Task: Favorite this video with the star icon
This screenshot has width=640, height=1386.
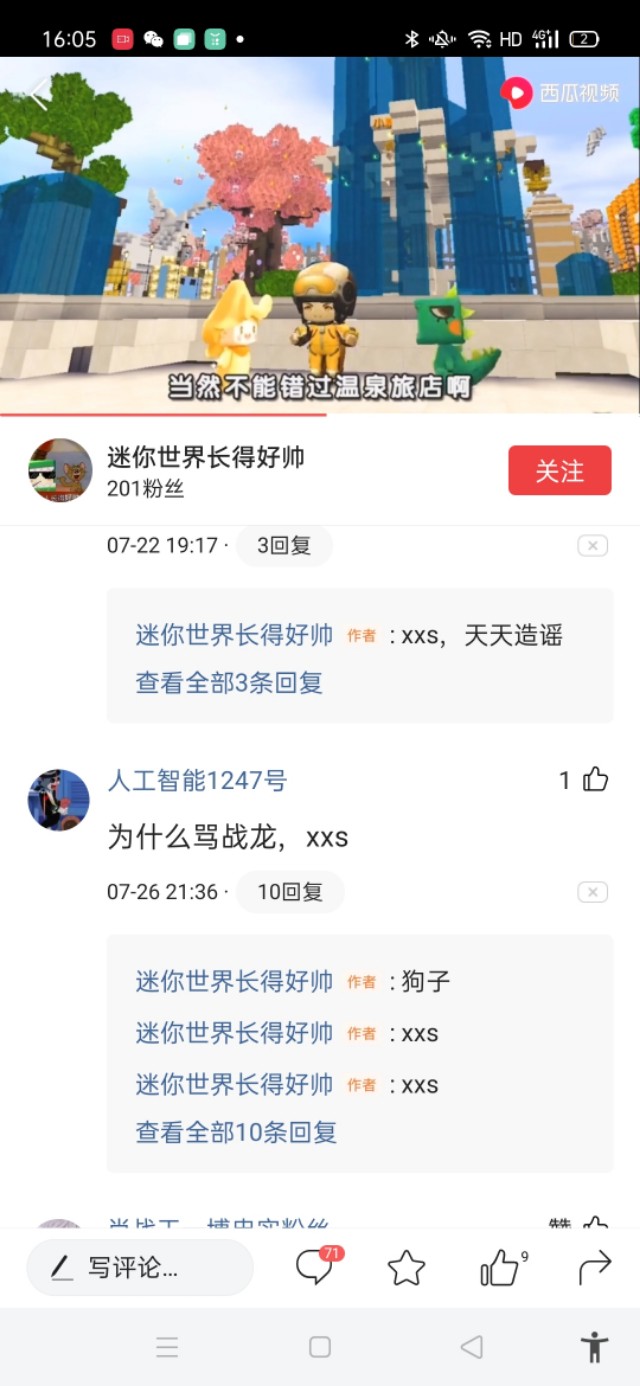Action: (406, 1268)
